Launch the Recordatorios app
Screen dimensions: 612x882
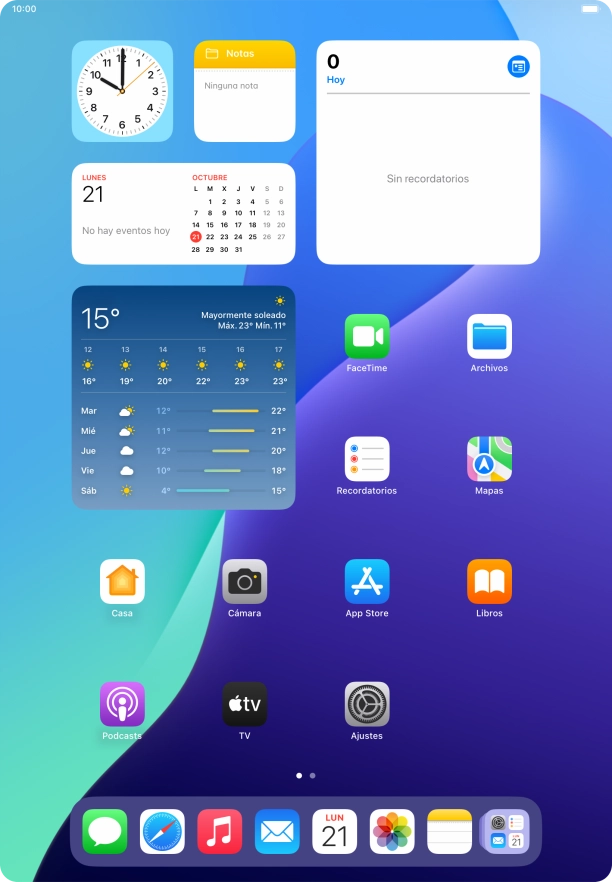[x=367, y=459]
